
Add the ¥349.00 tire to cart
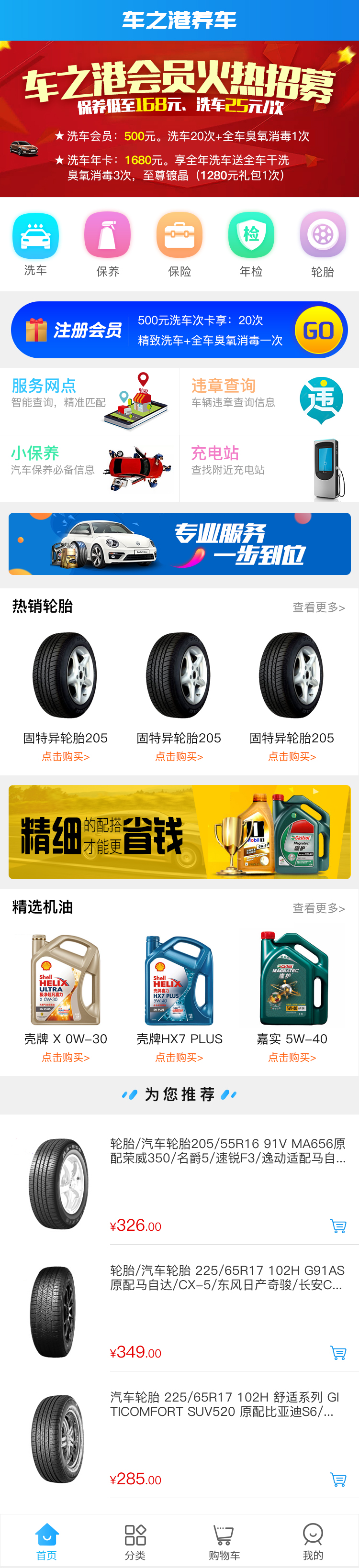[337, 1353]
